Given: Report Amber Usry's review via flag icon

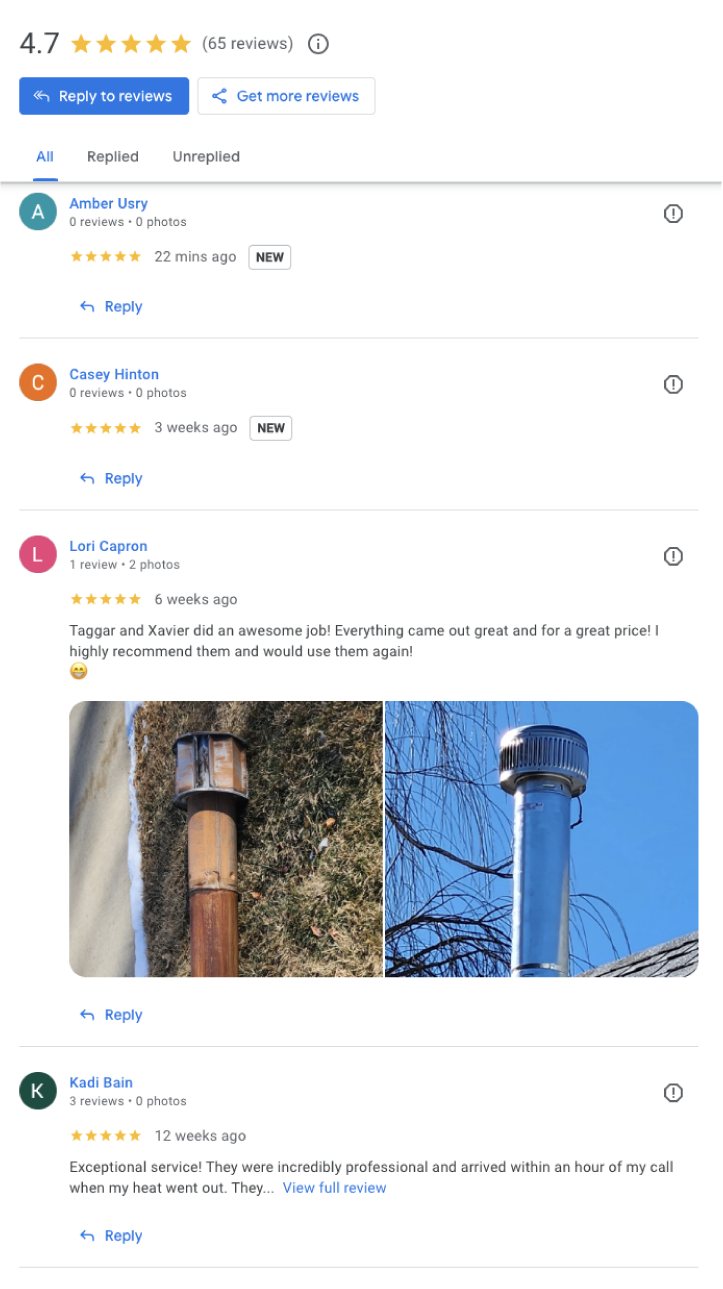Looking at the screenshot, I should pos(673,213).
